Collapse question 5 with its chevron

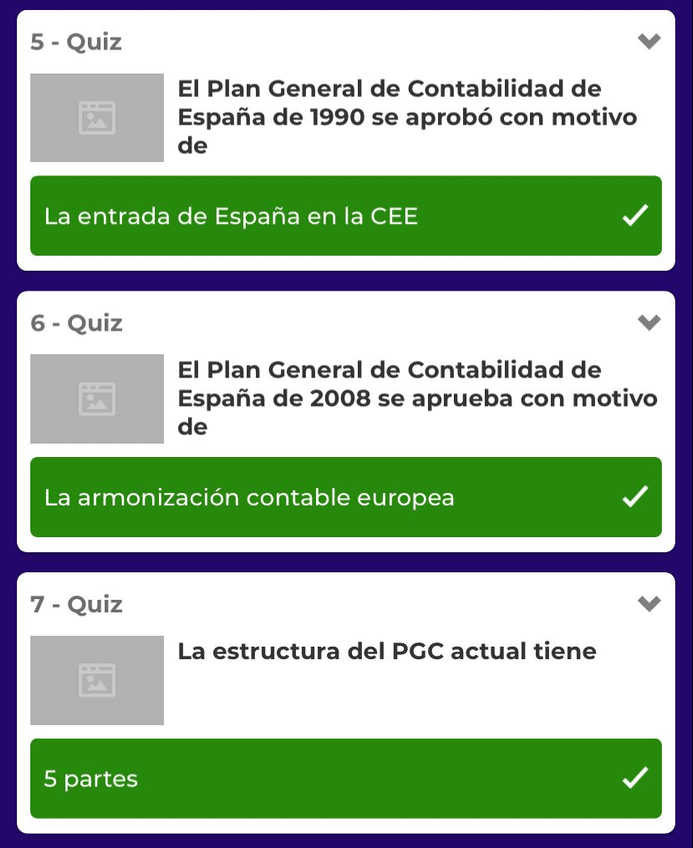649,42
